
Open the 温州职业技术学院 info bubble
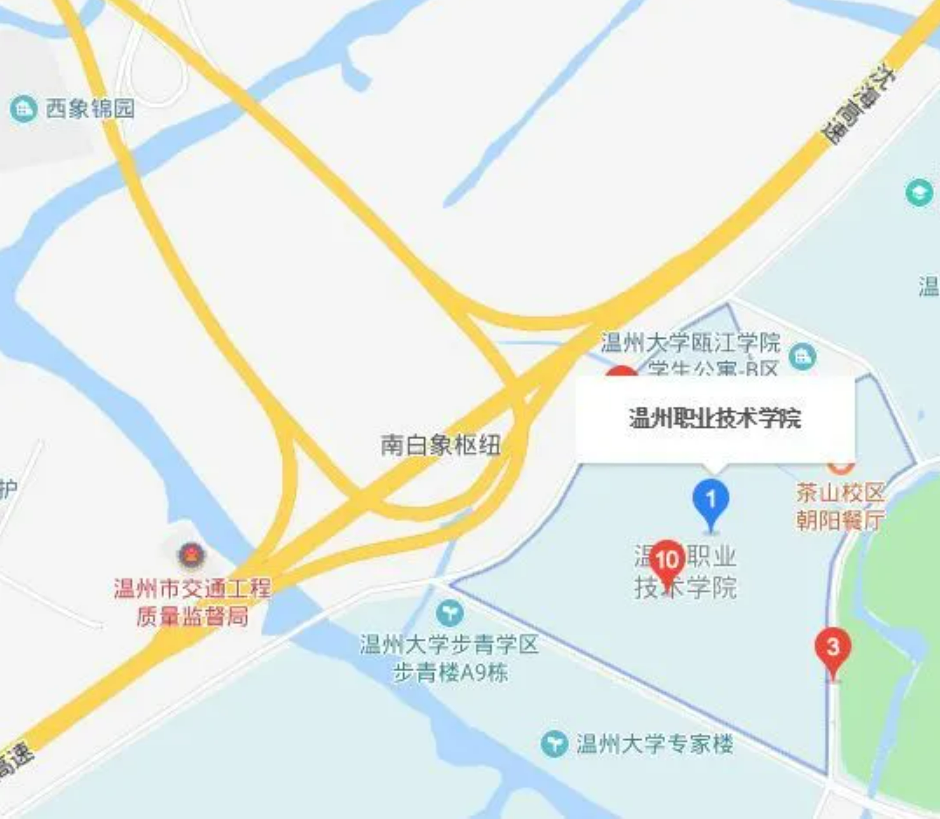coord(715,419)
